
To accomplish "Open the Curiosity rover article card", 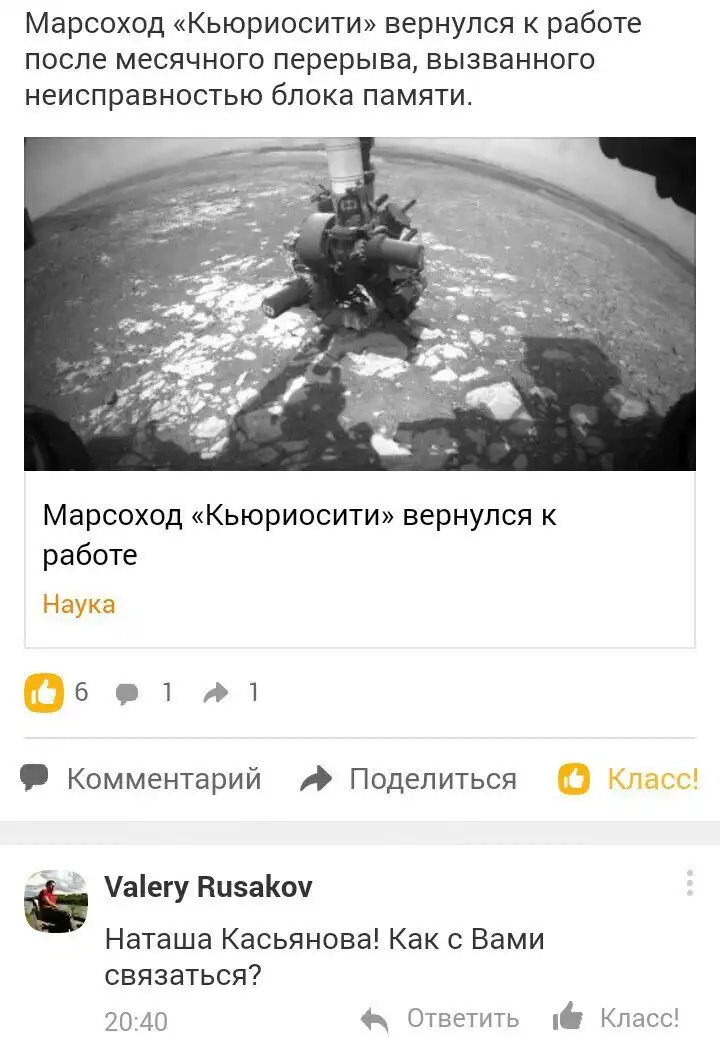I will coord(359,304).
